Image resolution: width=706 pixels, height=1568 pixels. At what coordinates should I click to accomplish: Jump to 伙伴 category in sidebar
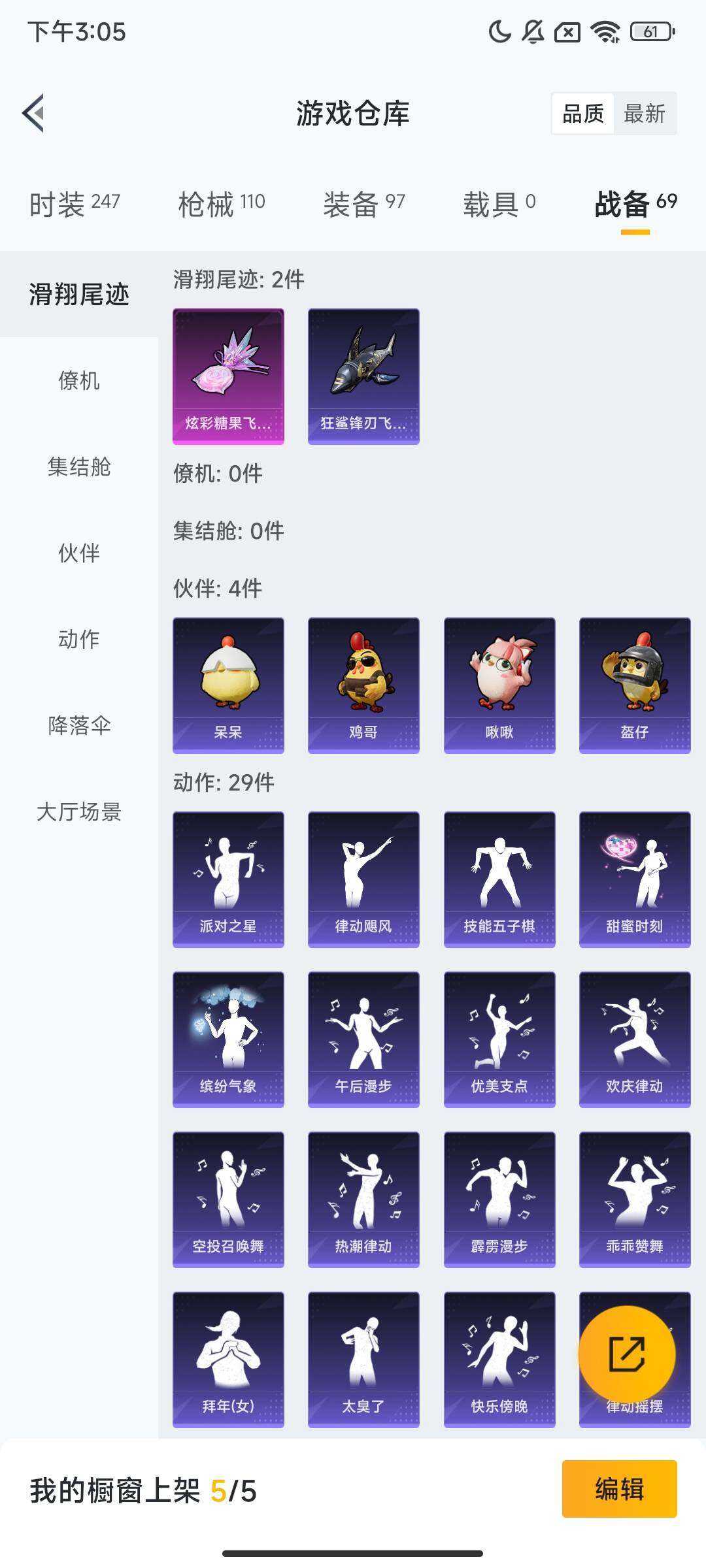(x=79, y=553)
